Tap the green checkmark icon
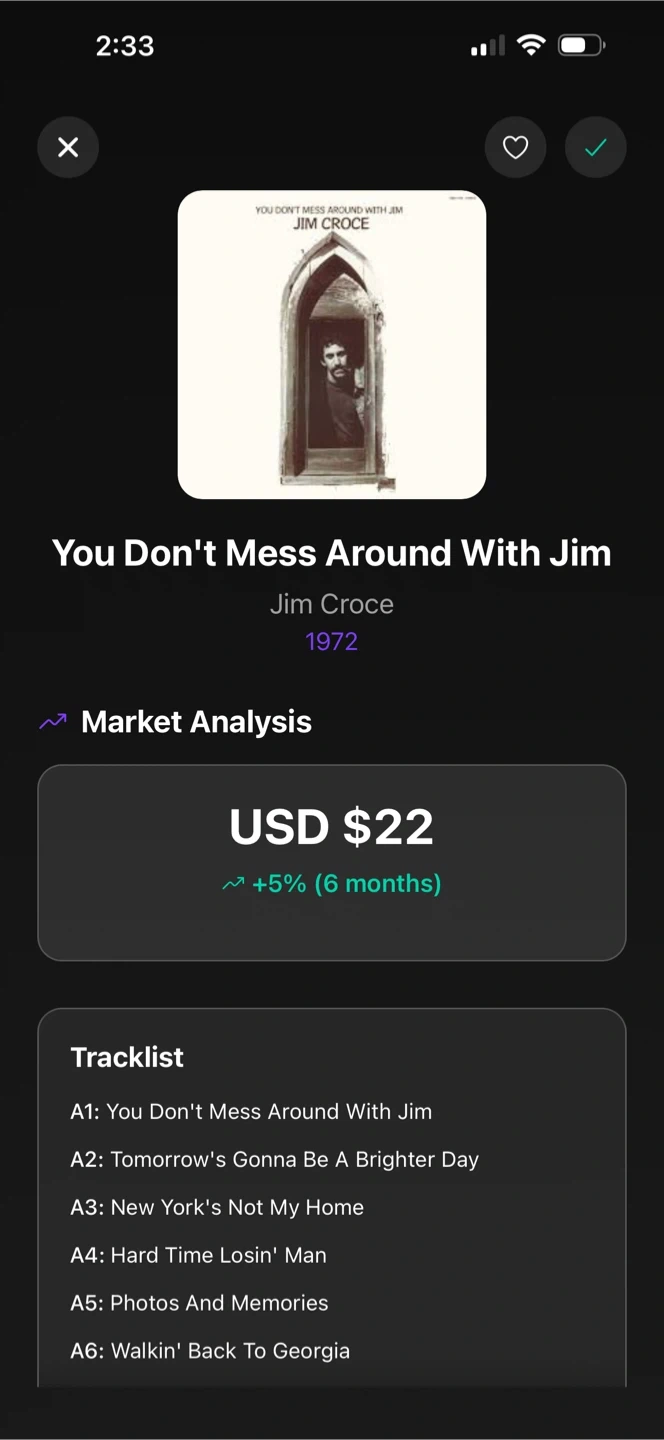Viewport: 664px width, 1440px height. coord(596,148)
